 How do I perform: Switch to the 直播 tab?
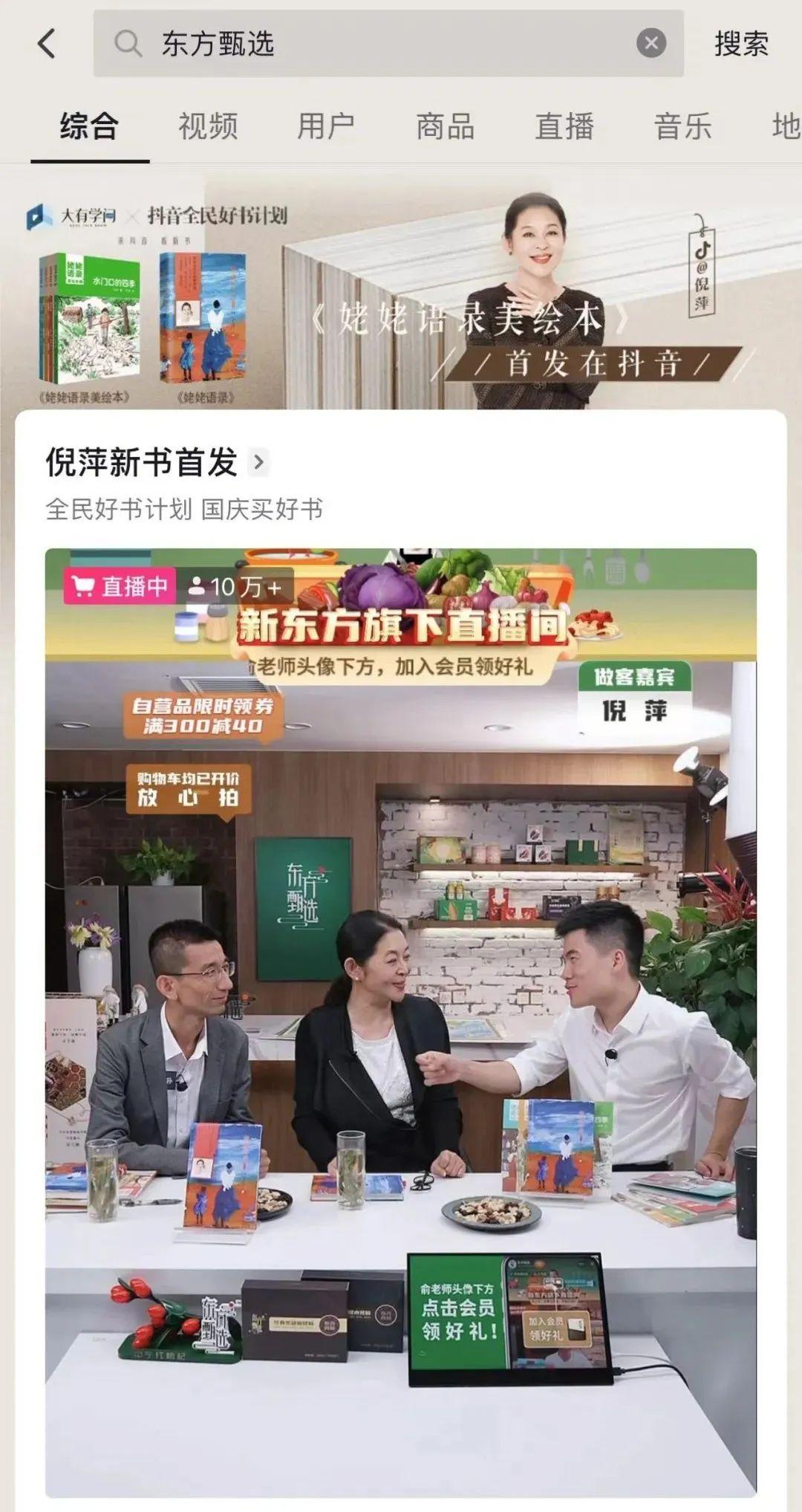(564, 126)
